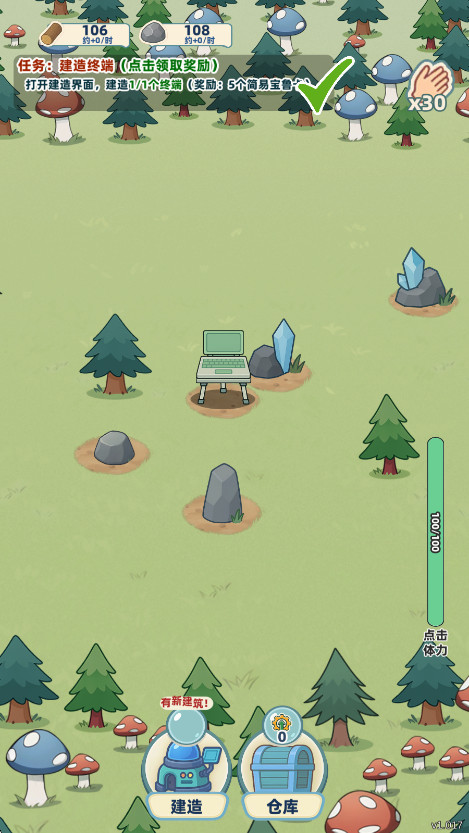469x833 pixels.
Task: Chop the light green pine near the stamina bar
Action: click(389, 435)
